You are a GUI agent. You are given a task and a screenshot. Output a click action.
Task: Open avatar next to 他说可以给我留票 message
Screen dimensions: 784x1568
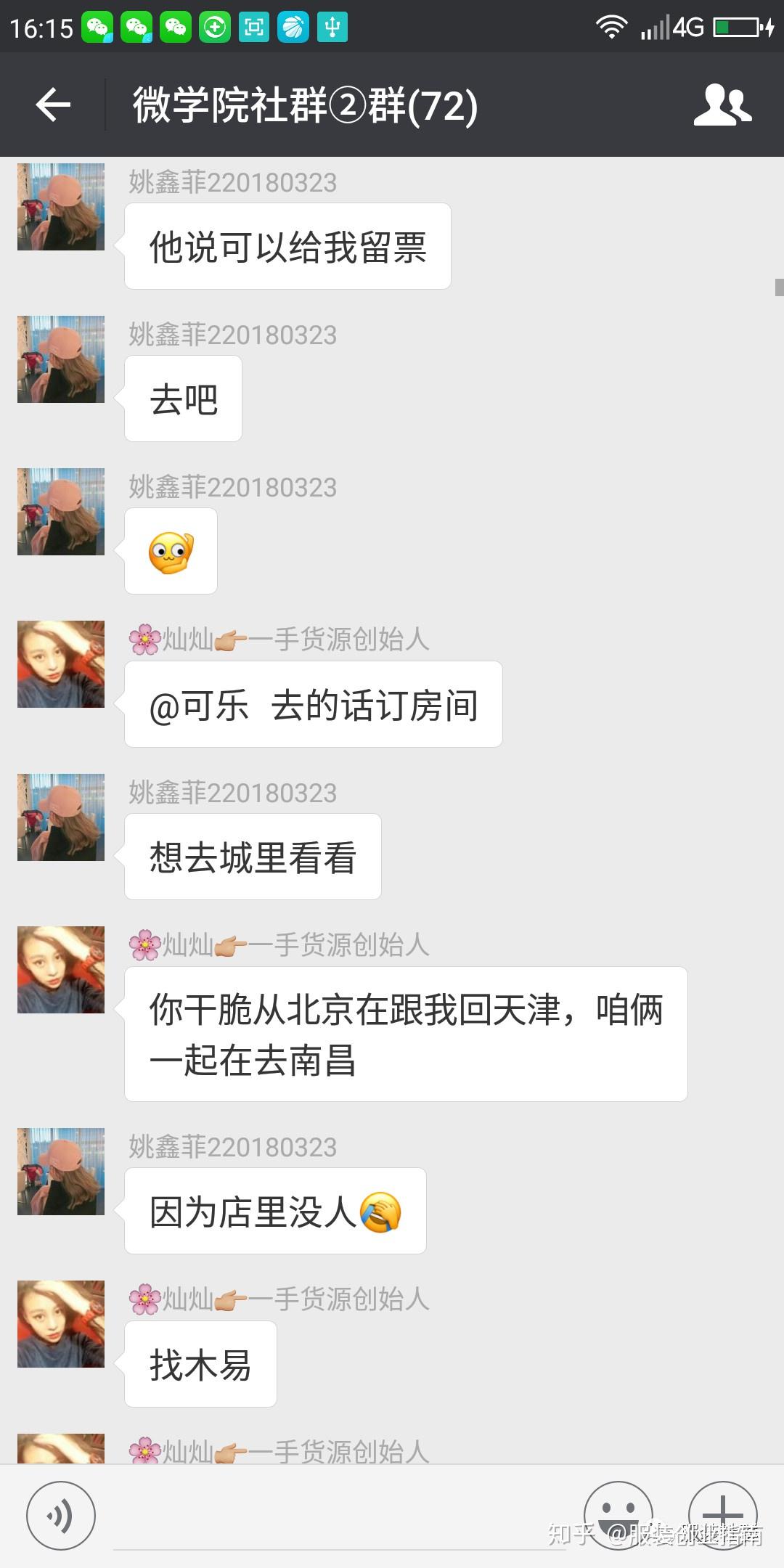[61, 207]
